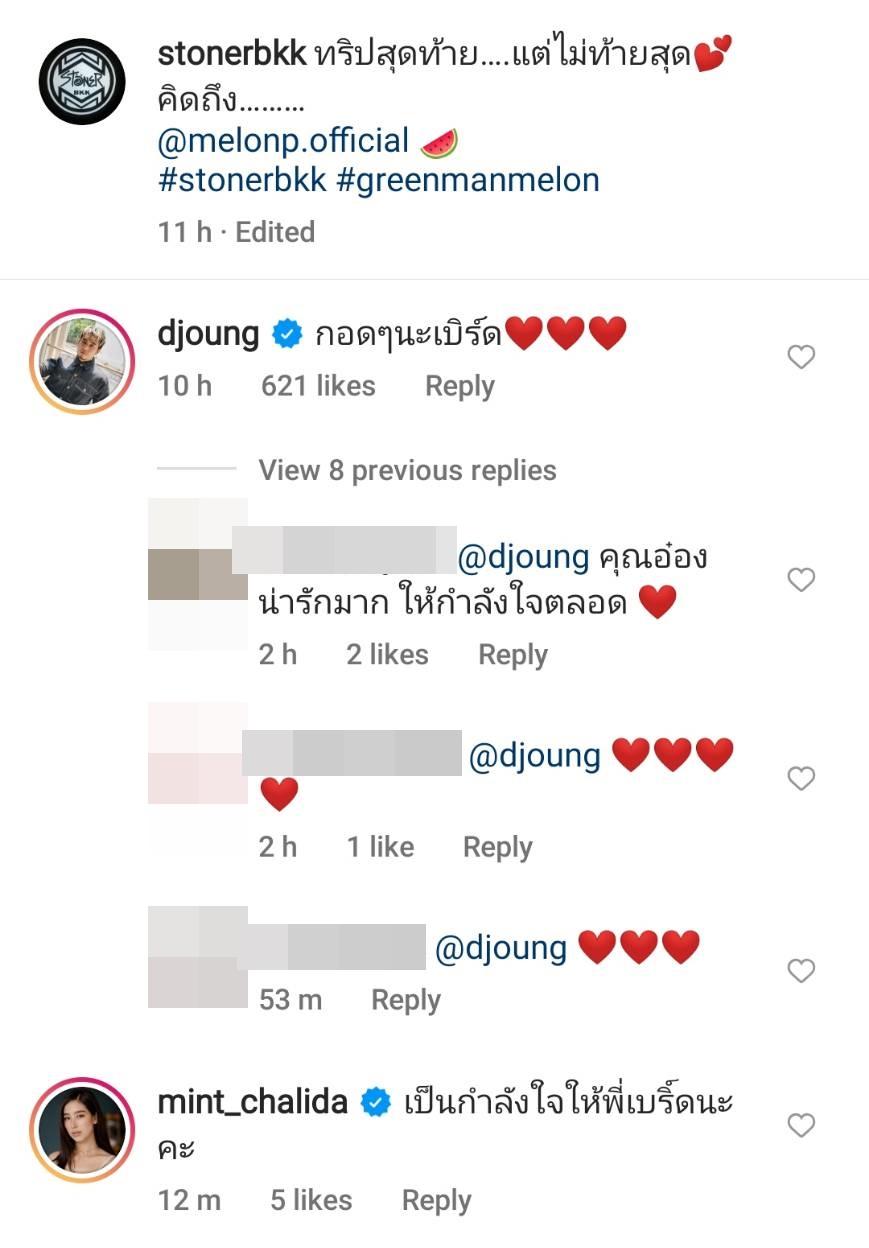Like mint_chalida's comment
Image resolution: width=869 pixels, height=1248 pixels.
801,1125
